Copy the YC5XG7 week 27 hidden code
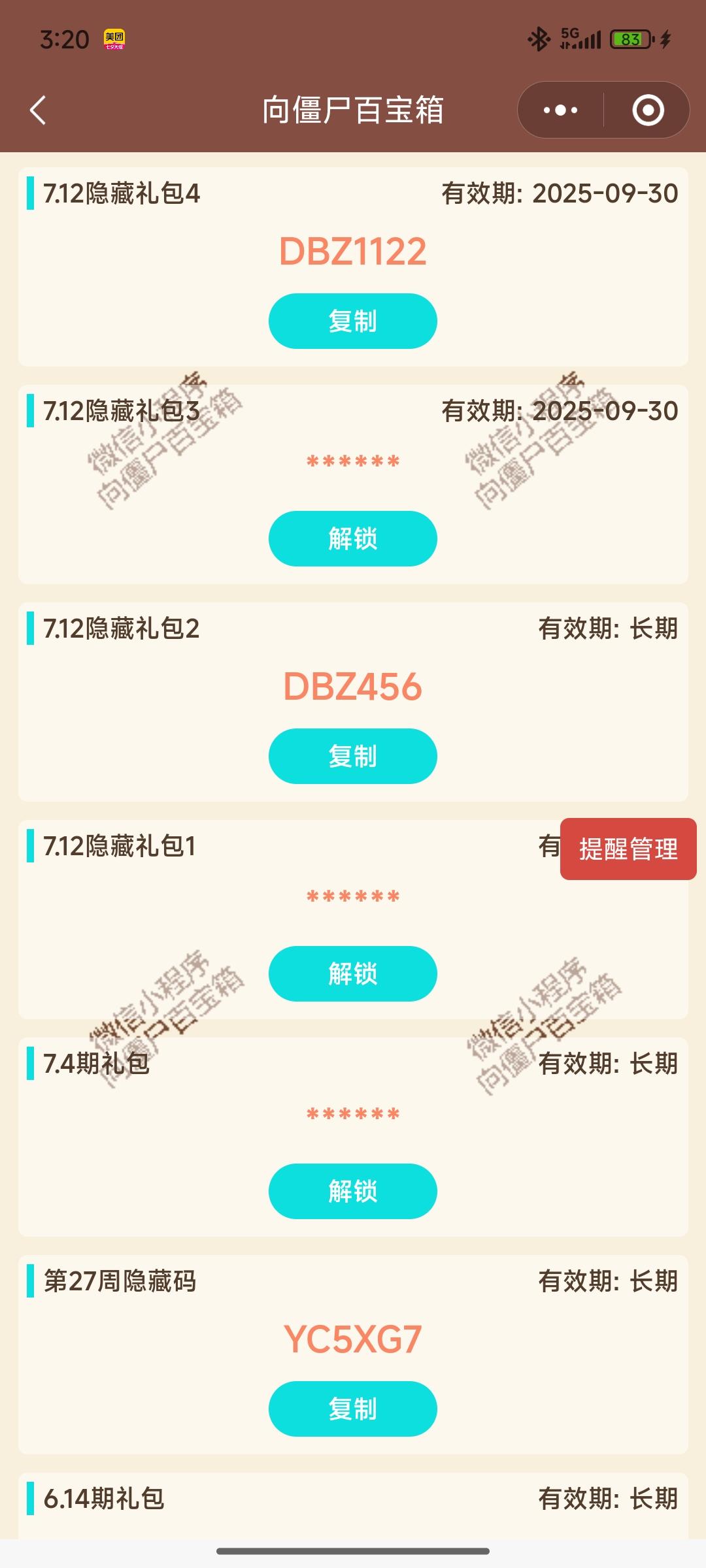 point(353,1409)
